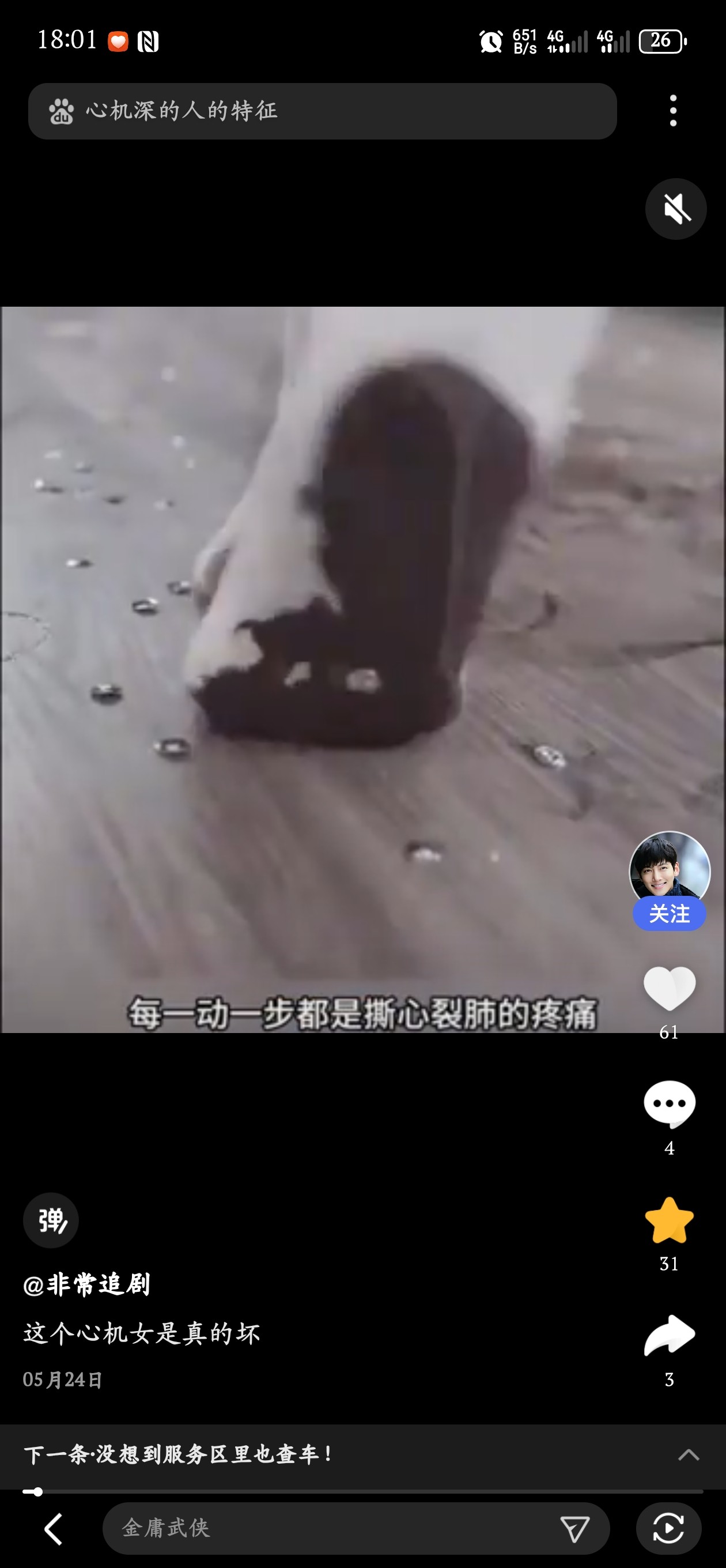
Task: Toggle the 弹 bullet comments button
Action: [51, 1220]
